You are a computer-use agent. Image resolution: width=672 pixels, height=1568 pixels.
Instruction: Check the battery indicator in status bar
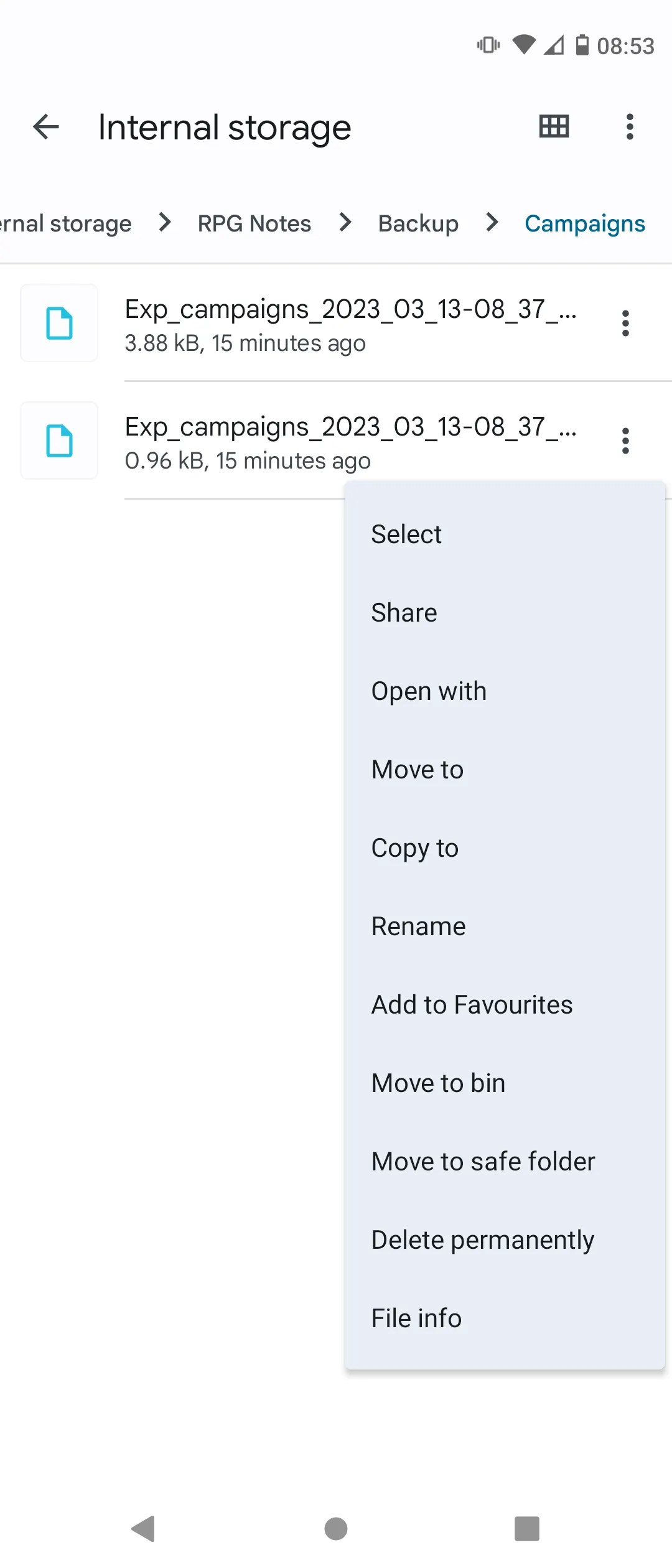582,45
